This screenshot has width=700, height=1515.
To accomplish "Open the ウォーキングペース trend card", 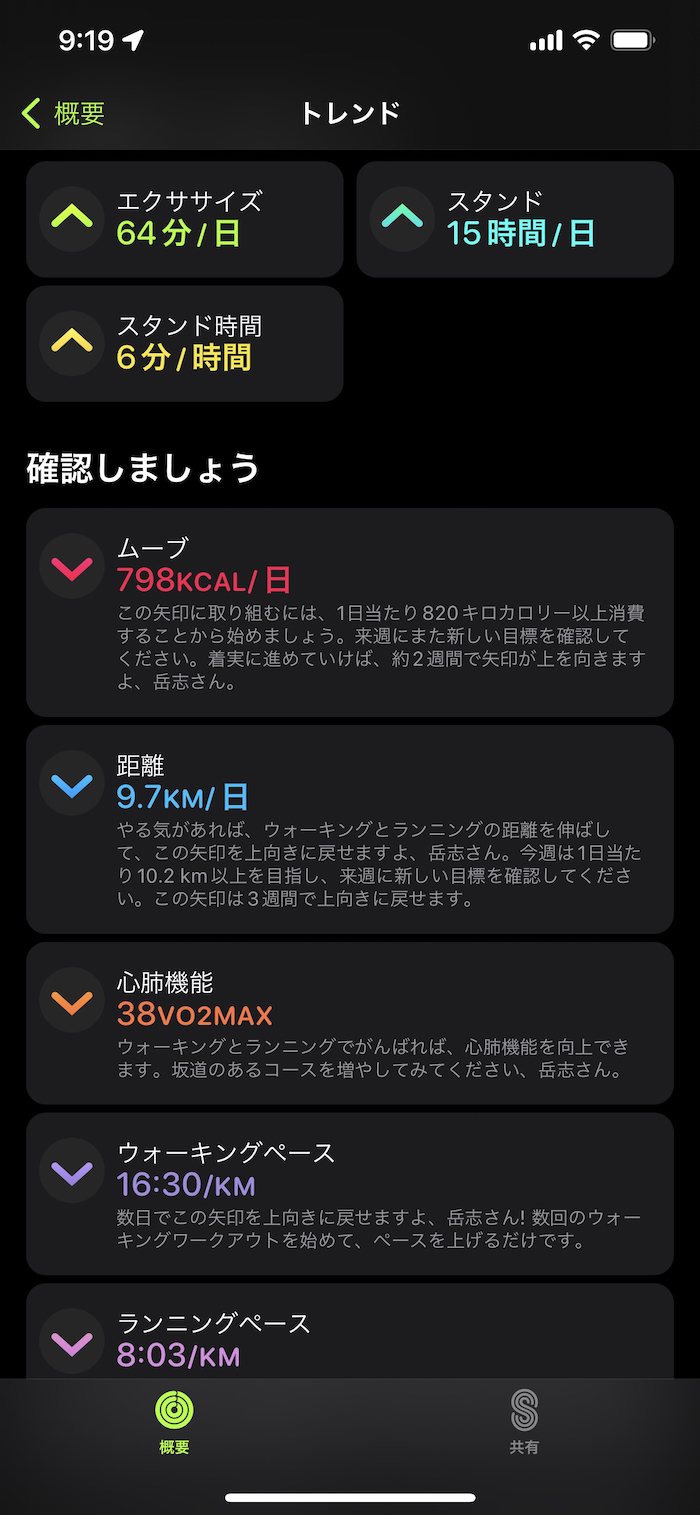I will pyautogui.click(x=350, y=1193).
